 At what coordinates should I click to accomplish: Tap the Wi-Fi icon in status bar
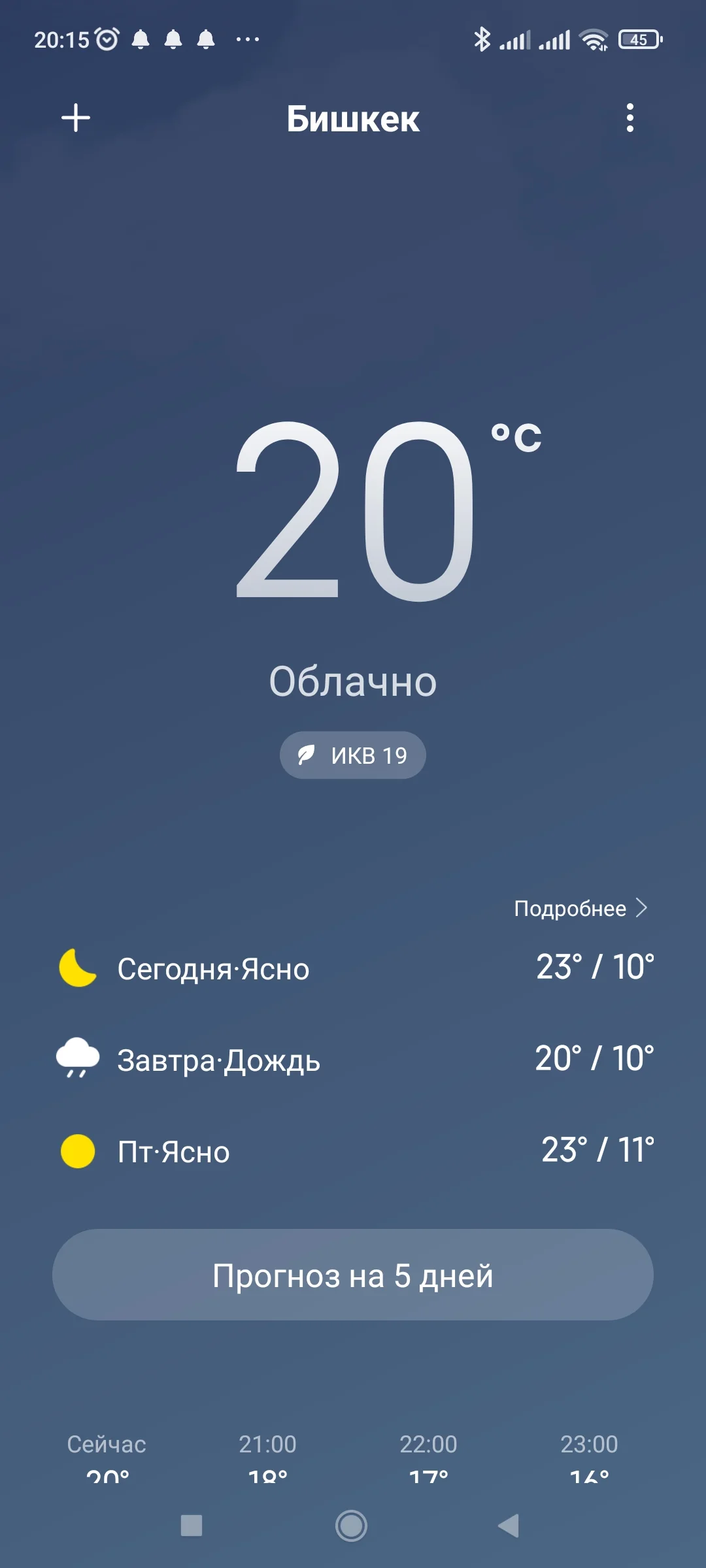(x=594, y=41)
